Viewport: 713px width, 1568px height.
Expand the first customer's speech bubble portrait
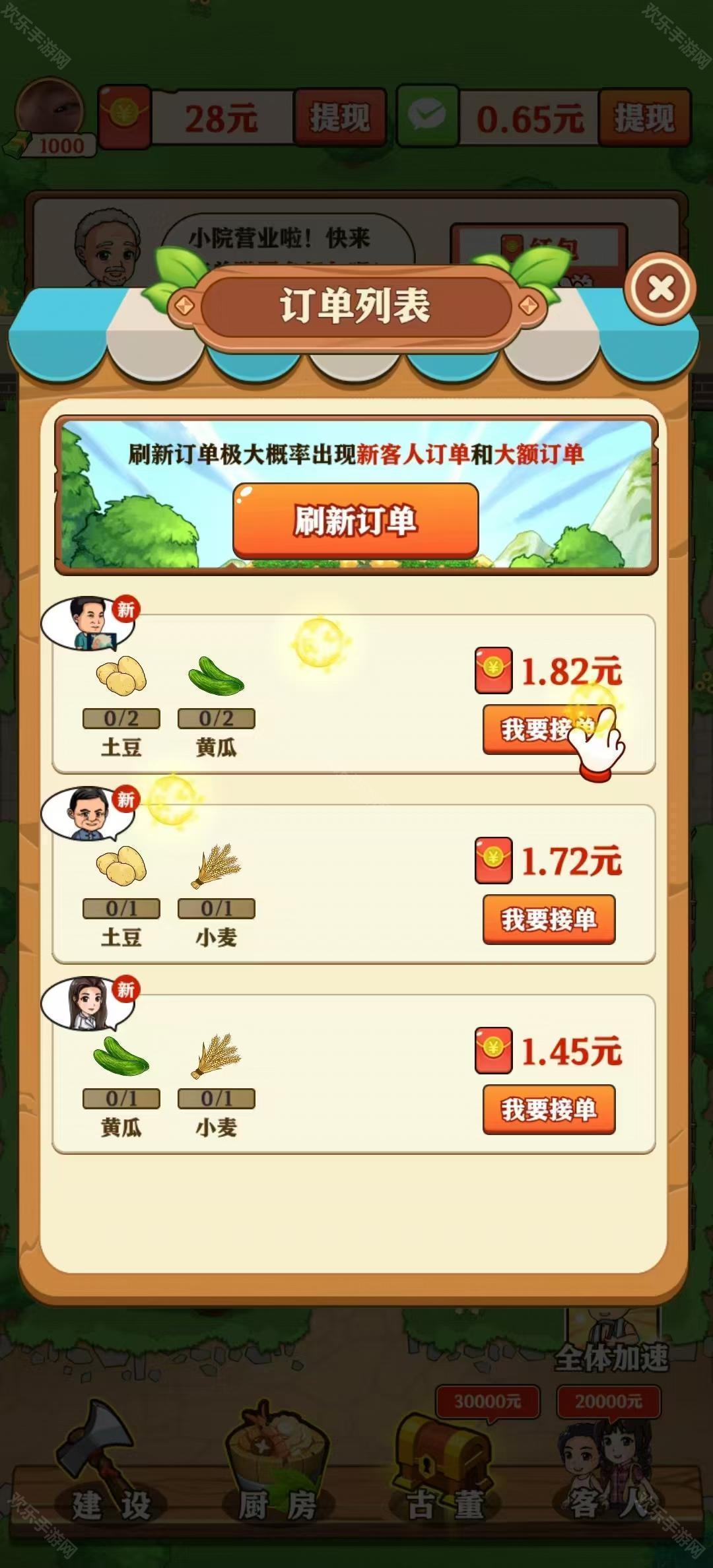[x=86, y=626]
